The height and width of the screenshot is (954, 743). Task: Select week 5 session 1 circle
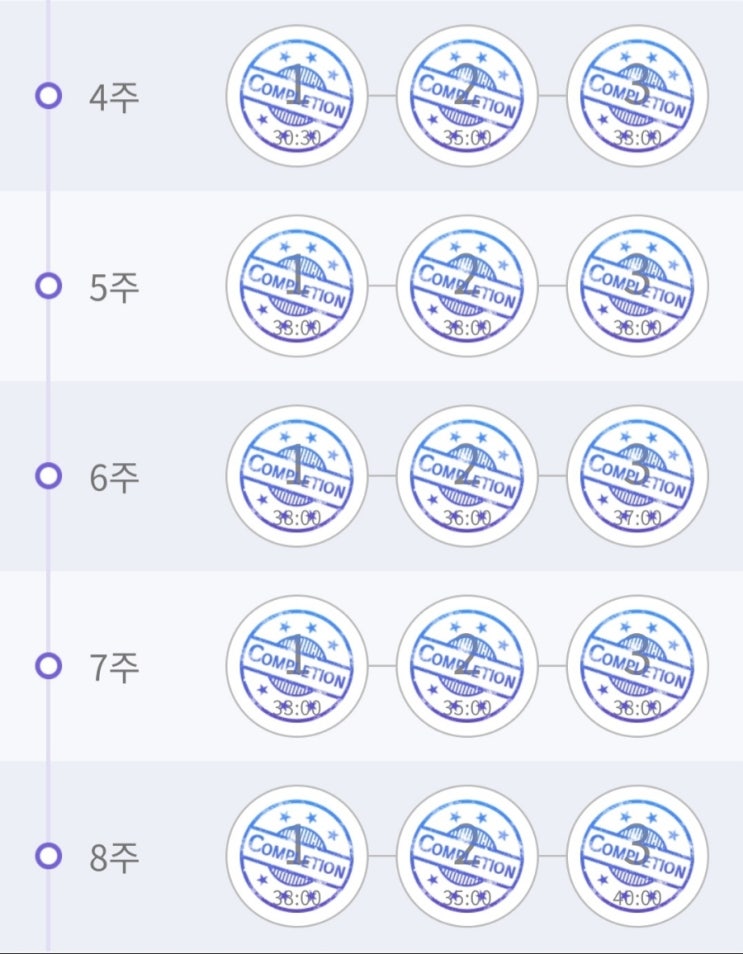297,285
